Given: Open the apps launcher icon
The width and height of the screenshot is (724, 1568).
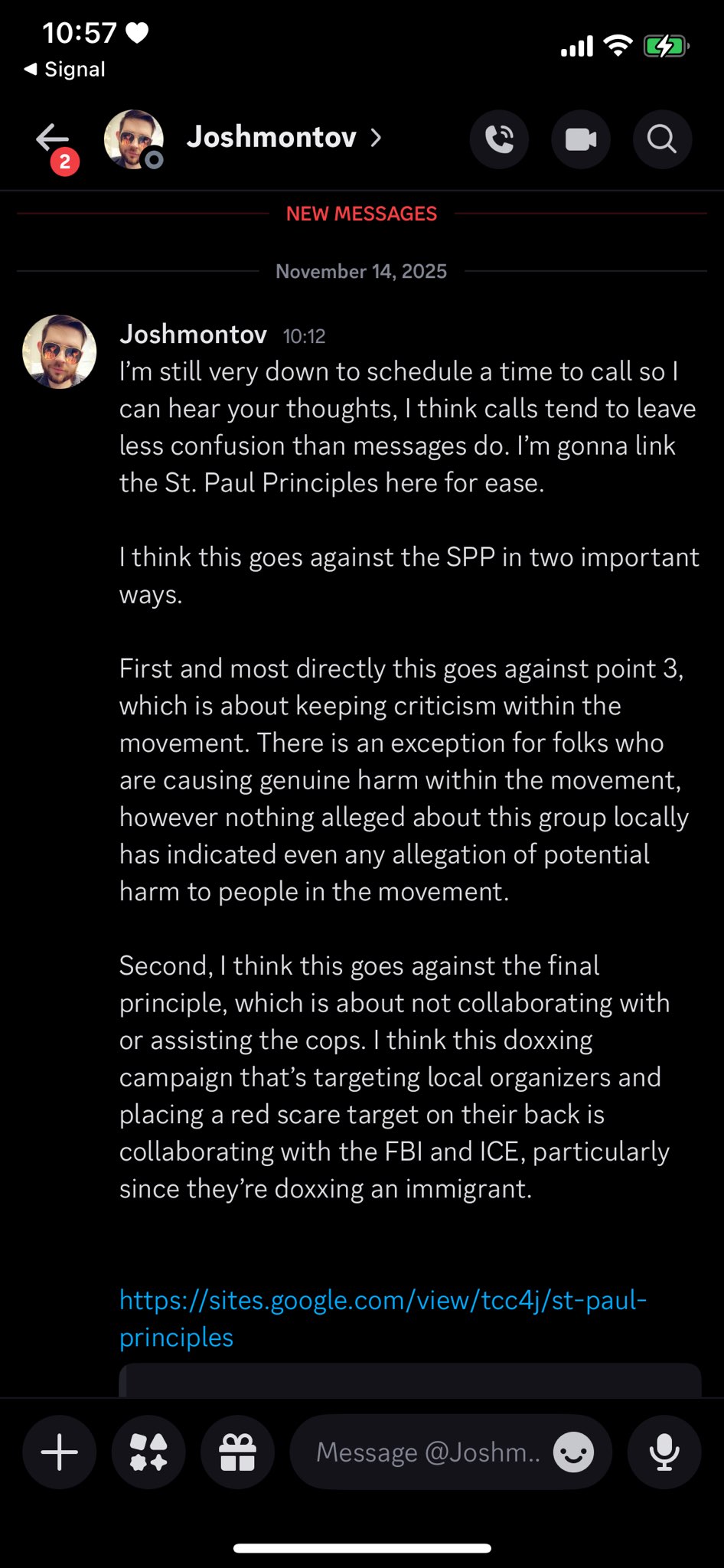Looking at the screenshot, I should [x=148, y=1452].
